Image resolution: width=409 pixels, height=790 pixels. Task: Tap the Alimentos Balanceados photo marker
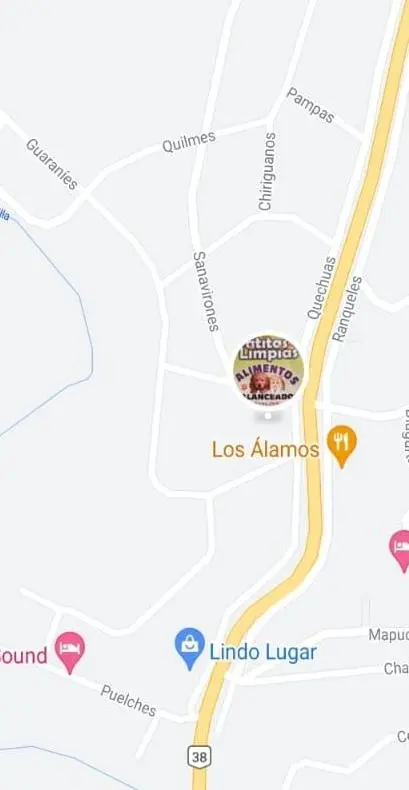click(268, 370)
